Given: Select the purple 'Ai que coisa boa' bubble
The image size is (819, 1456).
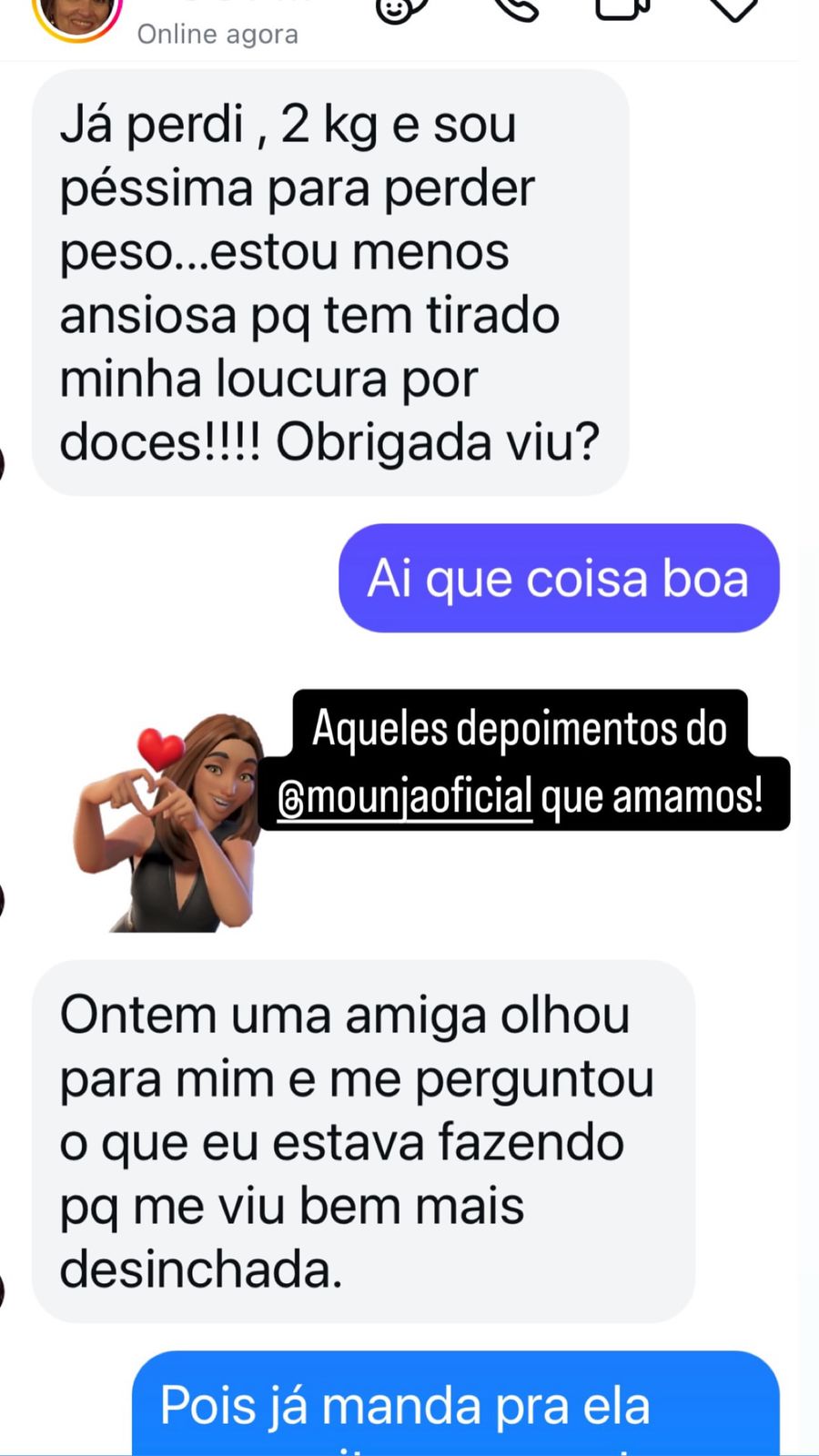Looking at the screenshot, I should (559, 579).
